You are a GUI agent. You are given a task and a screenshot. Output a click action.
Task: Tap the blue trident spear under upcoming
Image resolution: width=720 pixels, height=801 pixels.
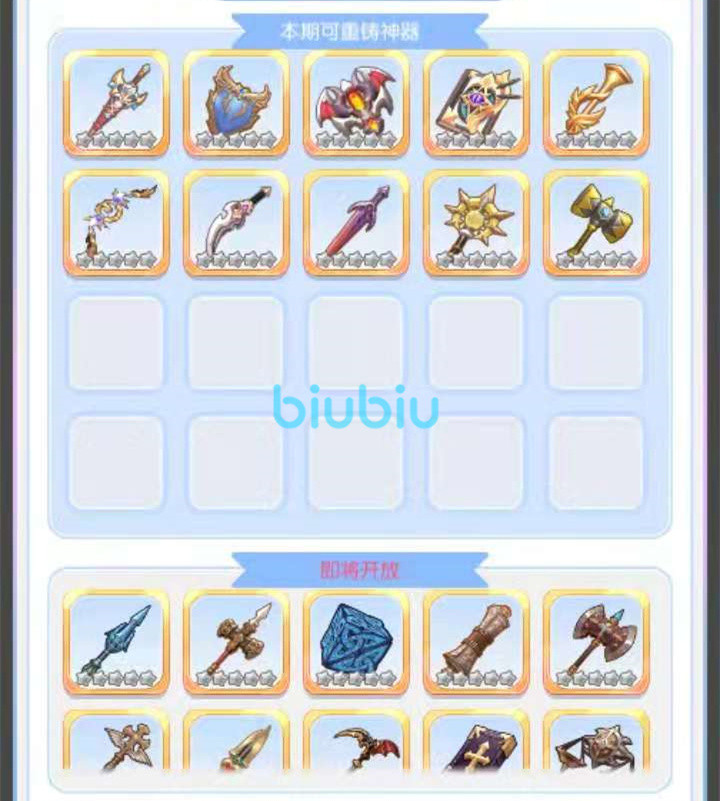[116, 642]
